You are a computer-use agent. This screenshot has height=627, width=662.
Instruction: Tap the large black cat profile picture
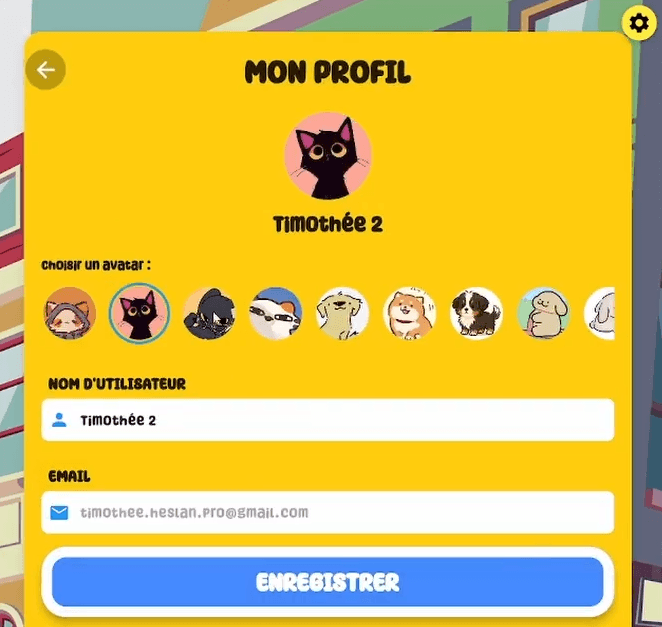point(328,156)
